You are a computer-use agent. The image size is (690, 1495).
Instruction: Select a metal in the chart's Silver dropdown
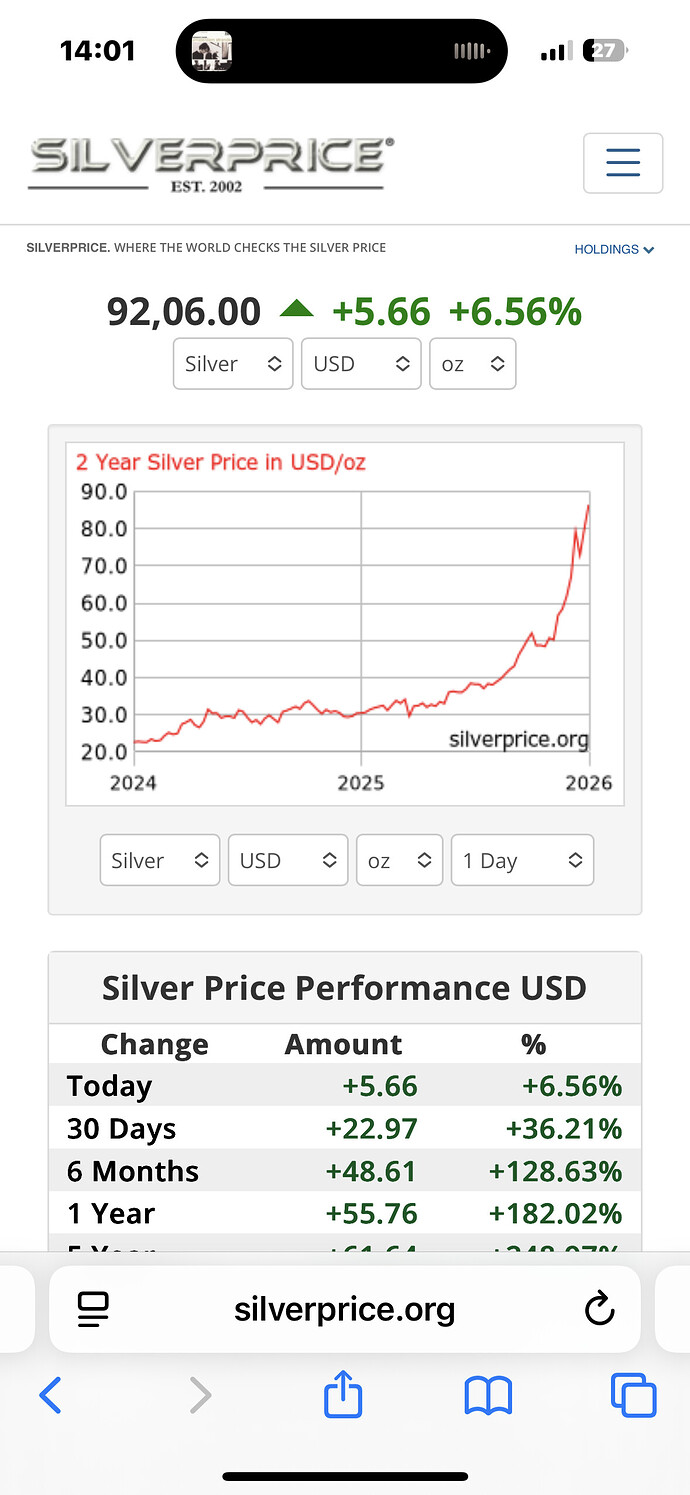(x=160, y=860)
